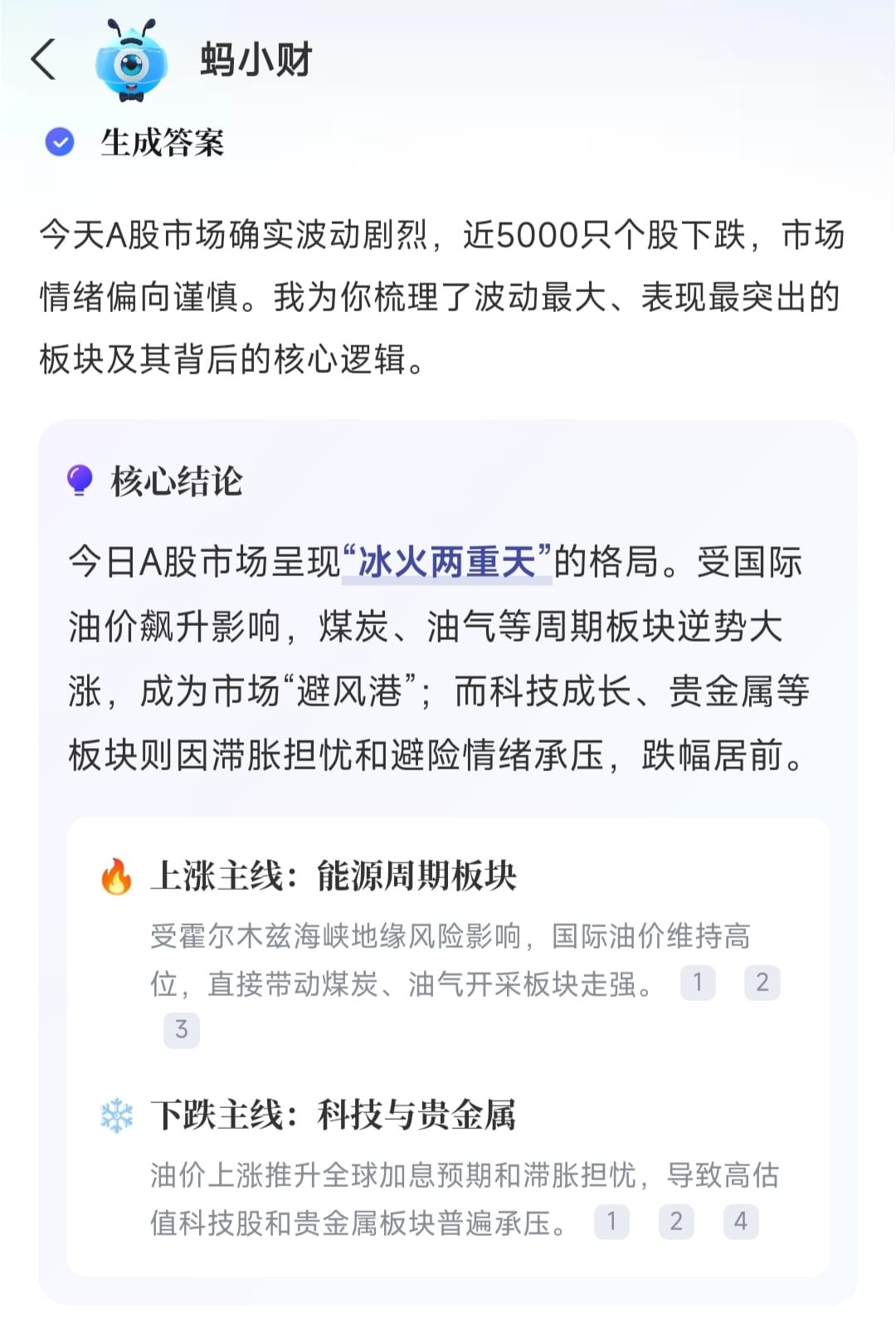Tap the highlighted 冰火两重天 term
The height and width of the screenshot is (1328, 896).
point(446,562)
